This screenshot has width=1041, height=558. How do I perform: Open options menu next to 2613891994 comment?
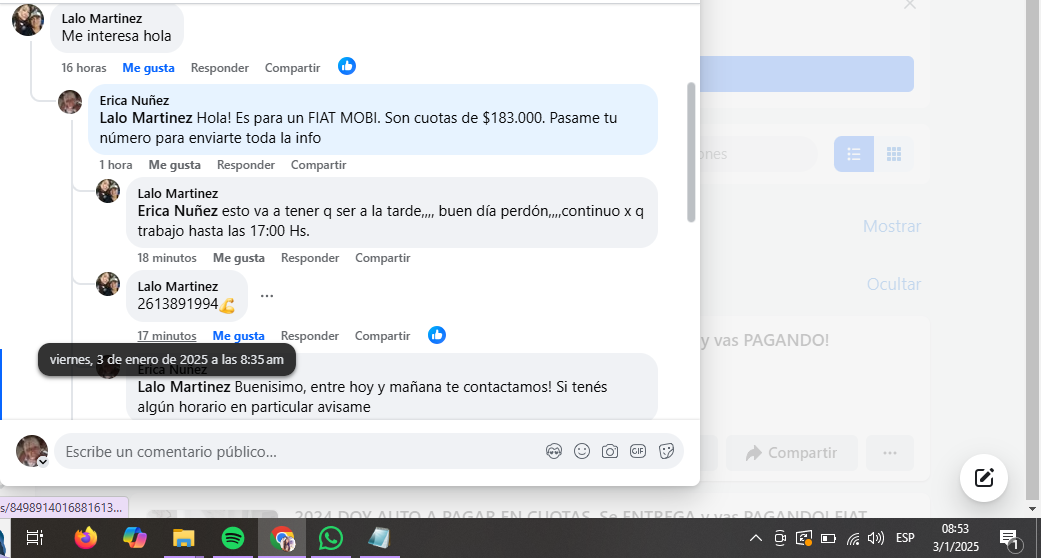(x=267, y=296)
